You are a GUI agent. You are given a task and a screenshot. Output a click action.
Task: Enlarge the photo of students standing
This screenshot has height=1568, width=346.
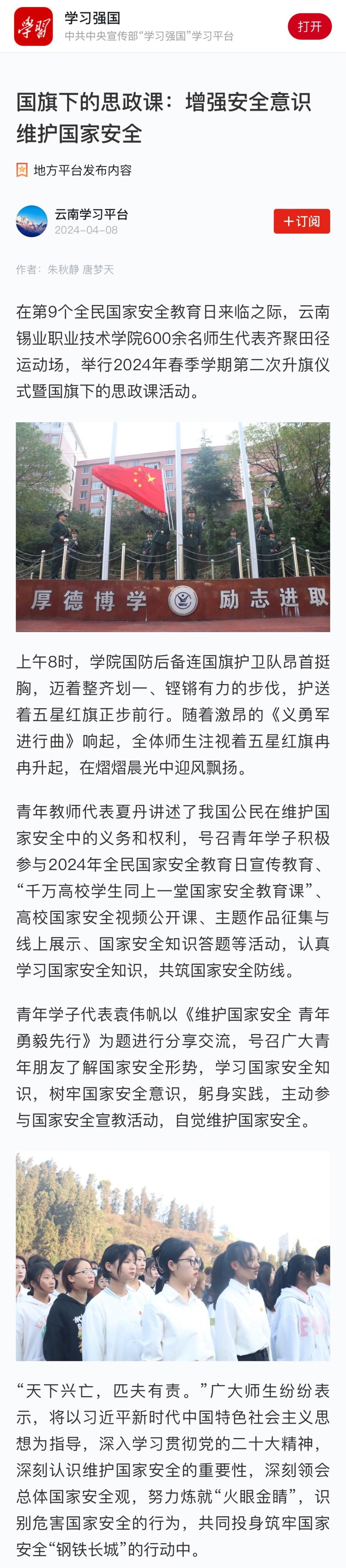pyautogui.click(x=173, y=1255)
